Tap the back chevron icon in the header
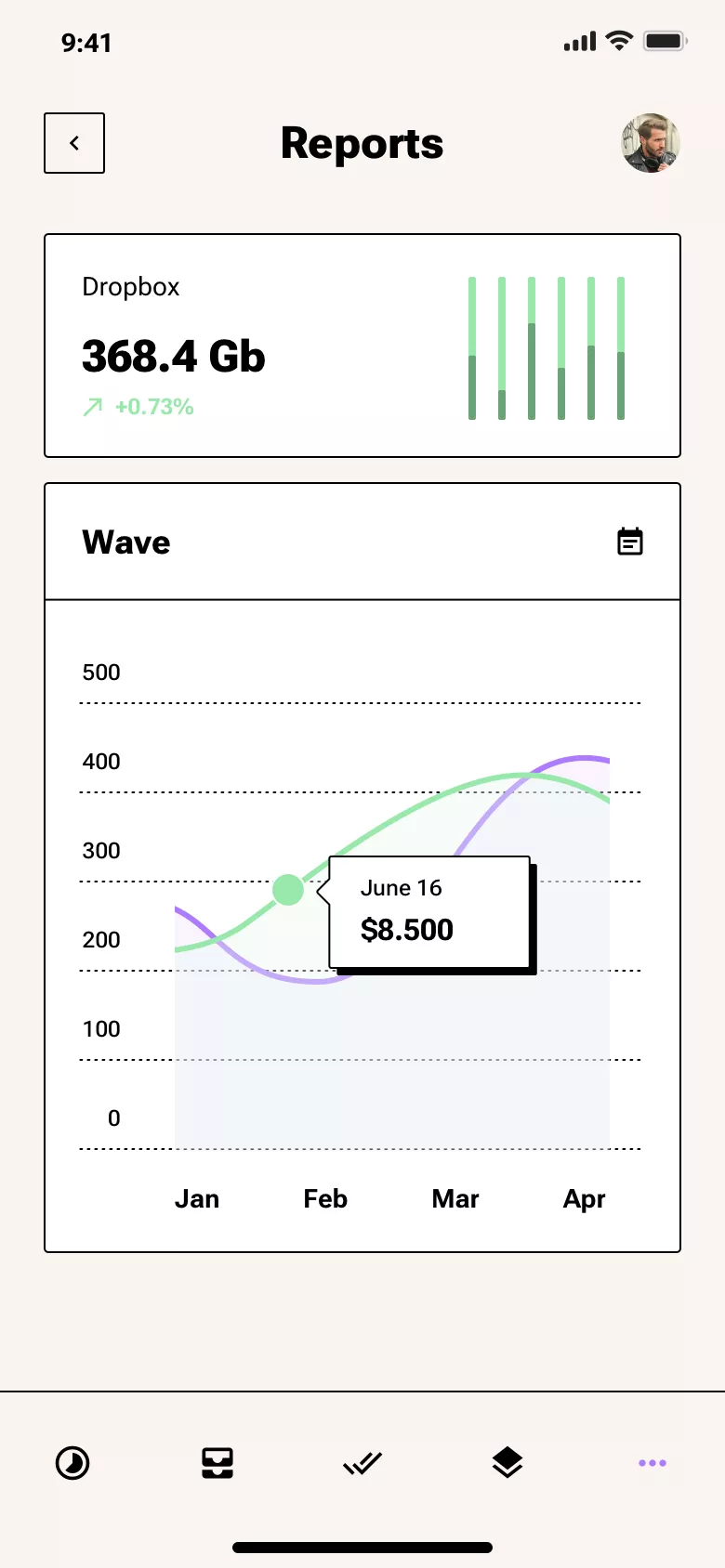 (x=73, y=142)
